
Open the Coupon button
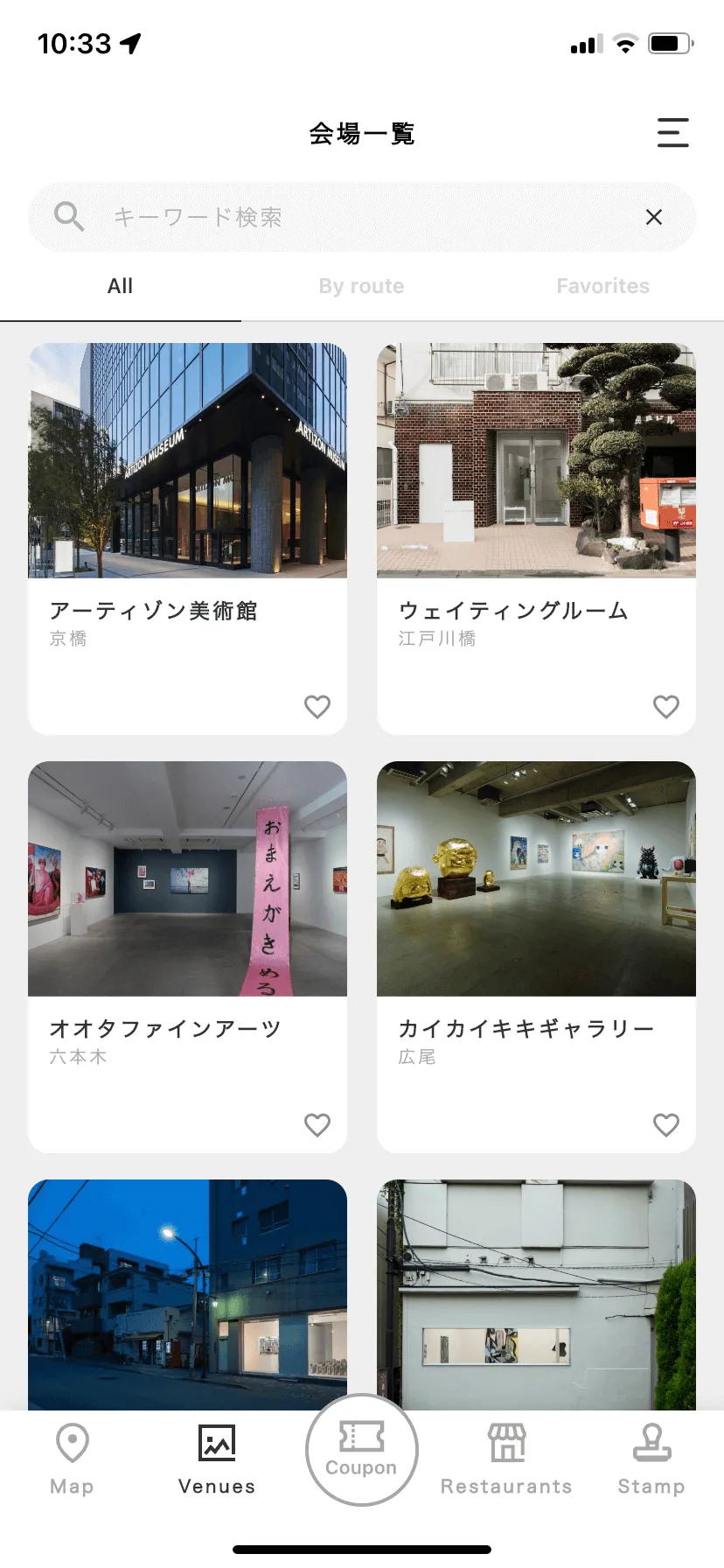pyautogui.click(x=361, y=1449)
